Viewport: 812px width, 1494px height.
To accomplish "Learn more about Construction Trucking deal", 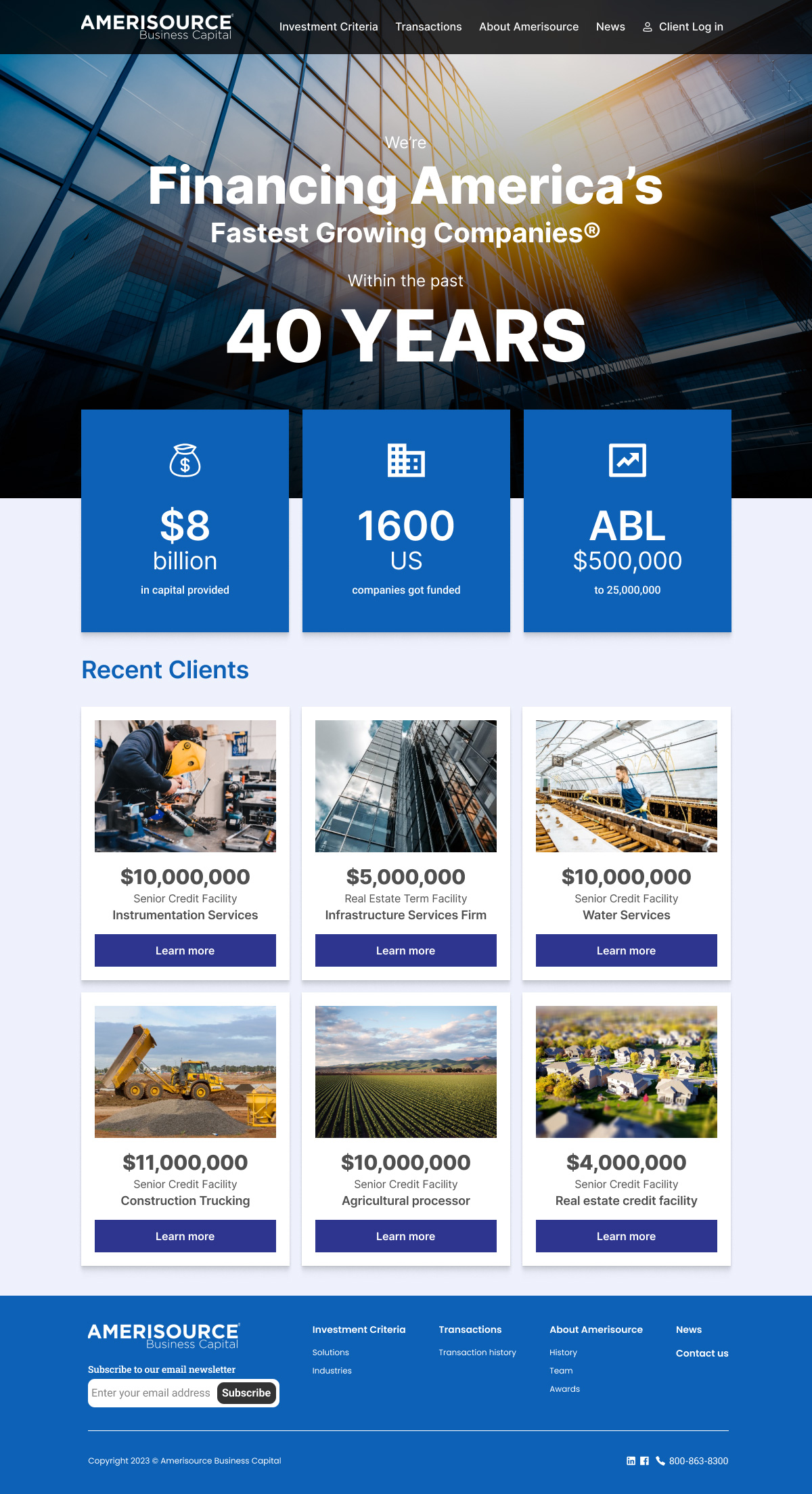I will click(185, 1236).
